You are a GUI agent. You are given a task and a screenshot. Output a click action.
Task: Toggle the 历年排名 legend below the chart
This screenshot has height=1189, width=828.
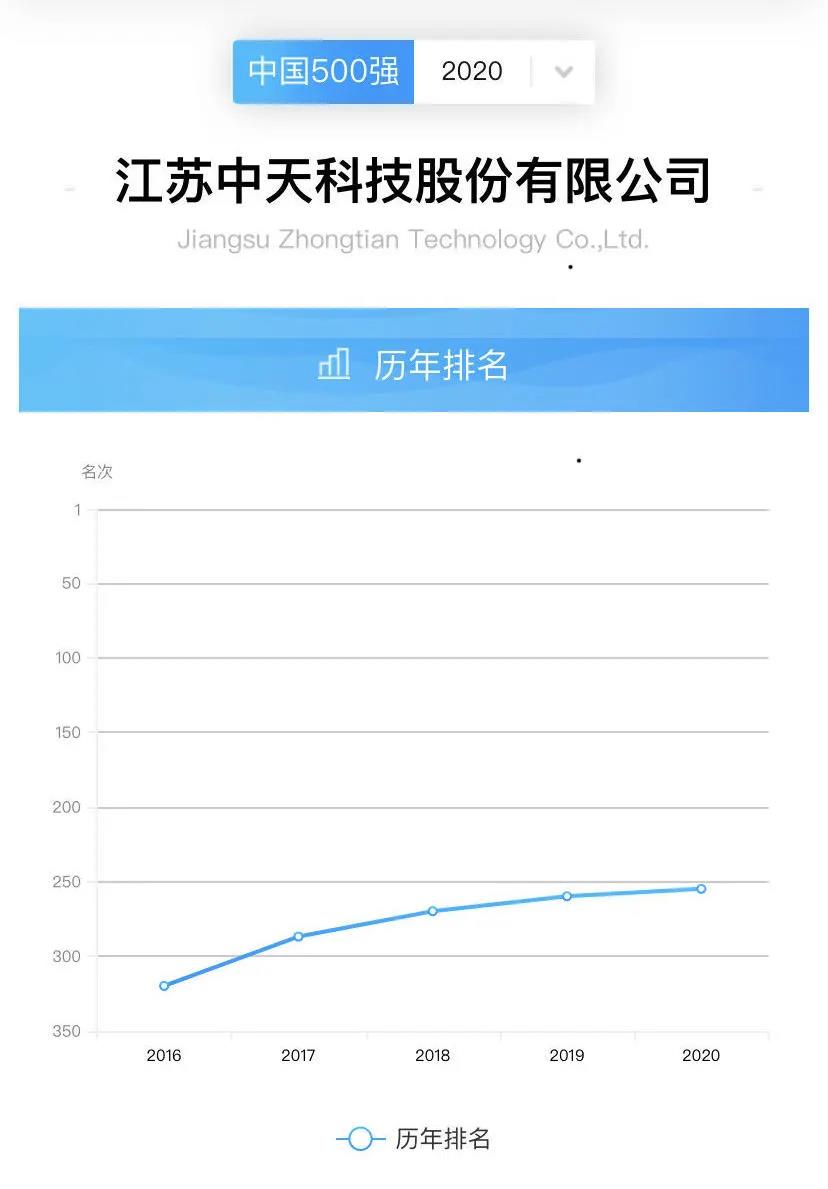(x=413, y=1139)
